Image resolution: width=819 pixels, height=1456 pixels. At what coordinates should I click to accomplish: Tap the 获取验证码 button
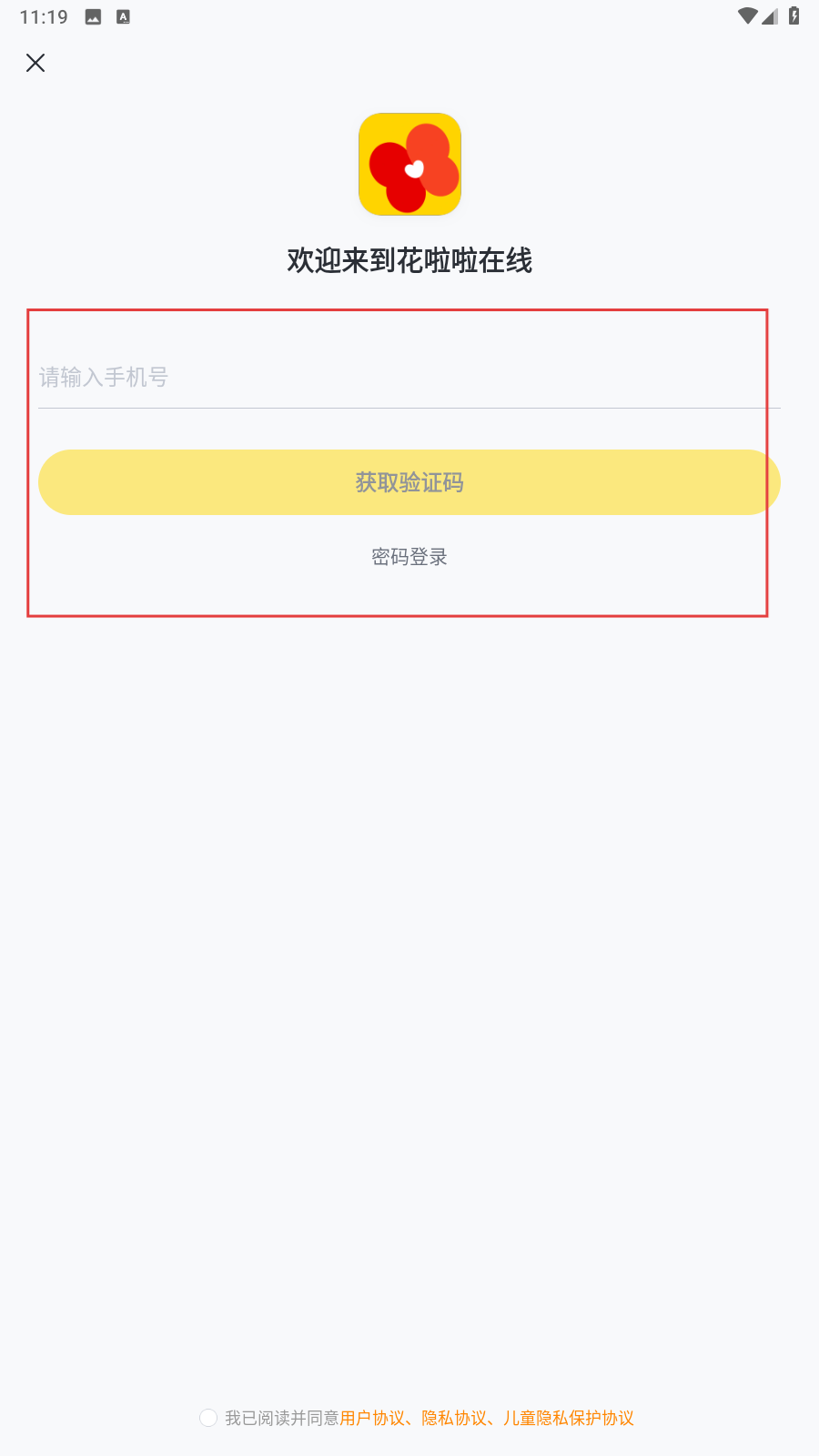(409, 482)
